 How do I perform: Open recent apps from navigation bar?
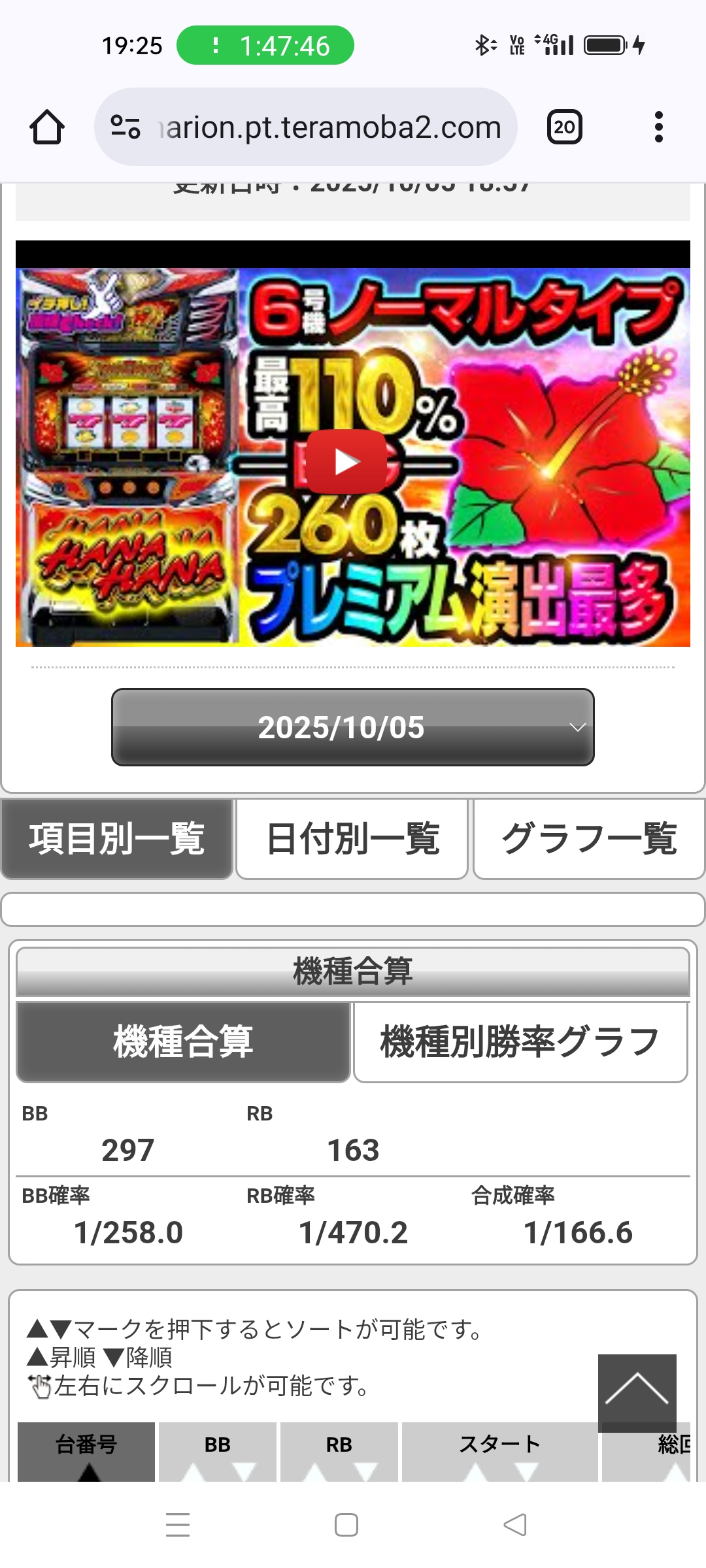[177, 1525]
